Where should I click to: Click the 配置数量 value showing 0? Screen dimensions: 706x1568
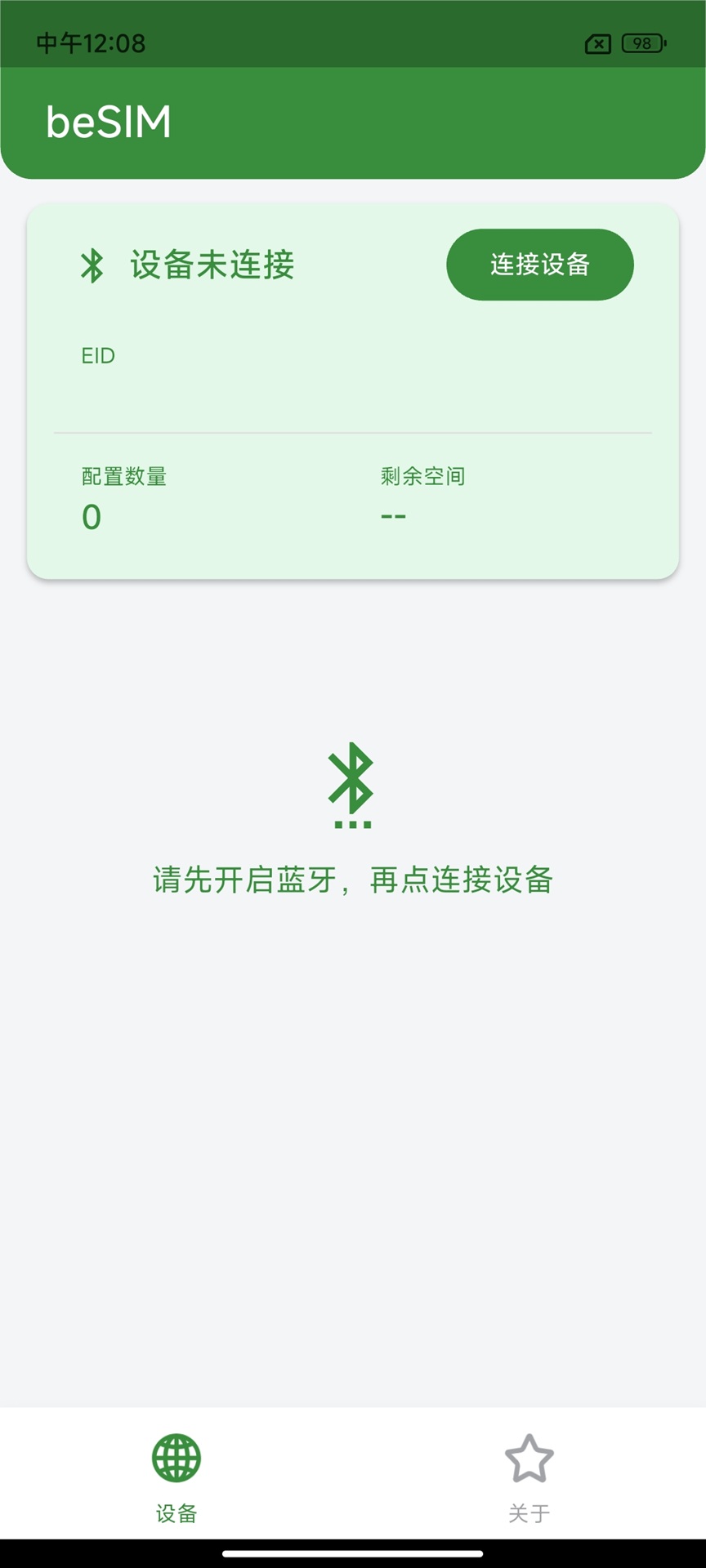pyautogui.click(x=92, y=515)
